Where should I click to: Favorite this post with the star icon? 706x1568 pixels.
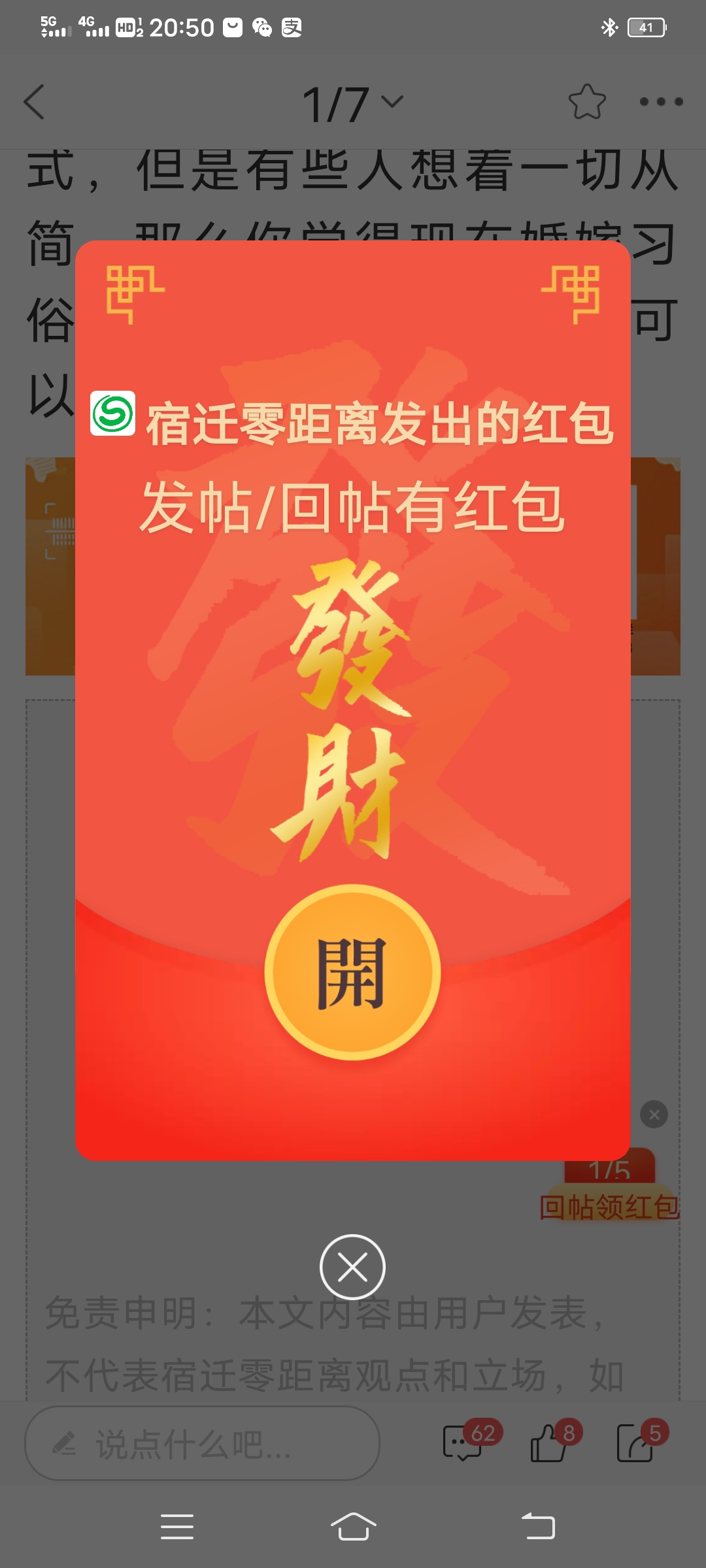tap(586, 102)
